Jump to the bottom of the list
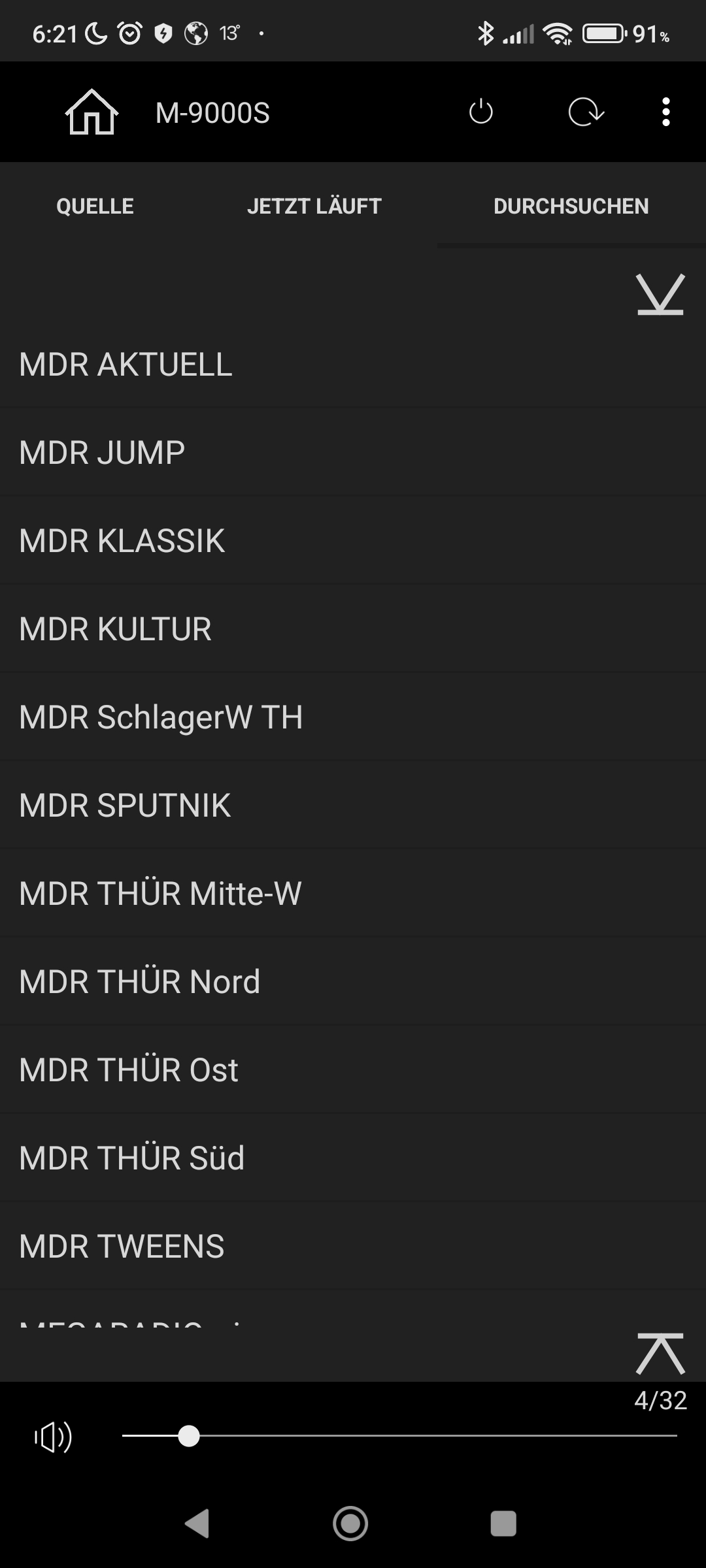This screenshot has height=1568, width=706. pos(660,295)
